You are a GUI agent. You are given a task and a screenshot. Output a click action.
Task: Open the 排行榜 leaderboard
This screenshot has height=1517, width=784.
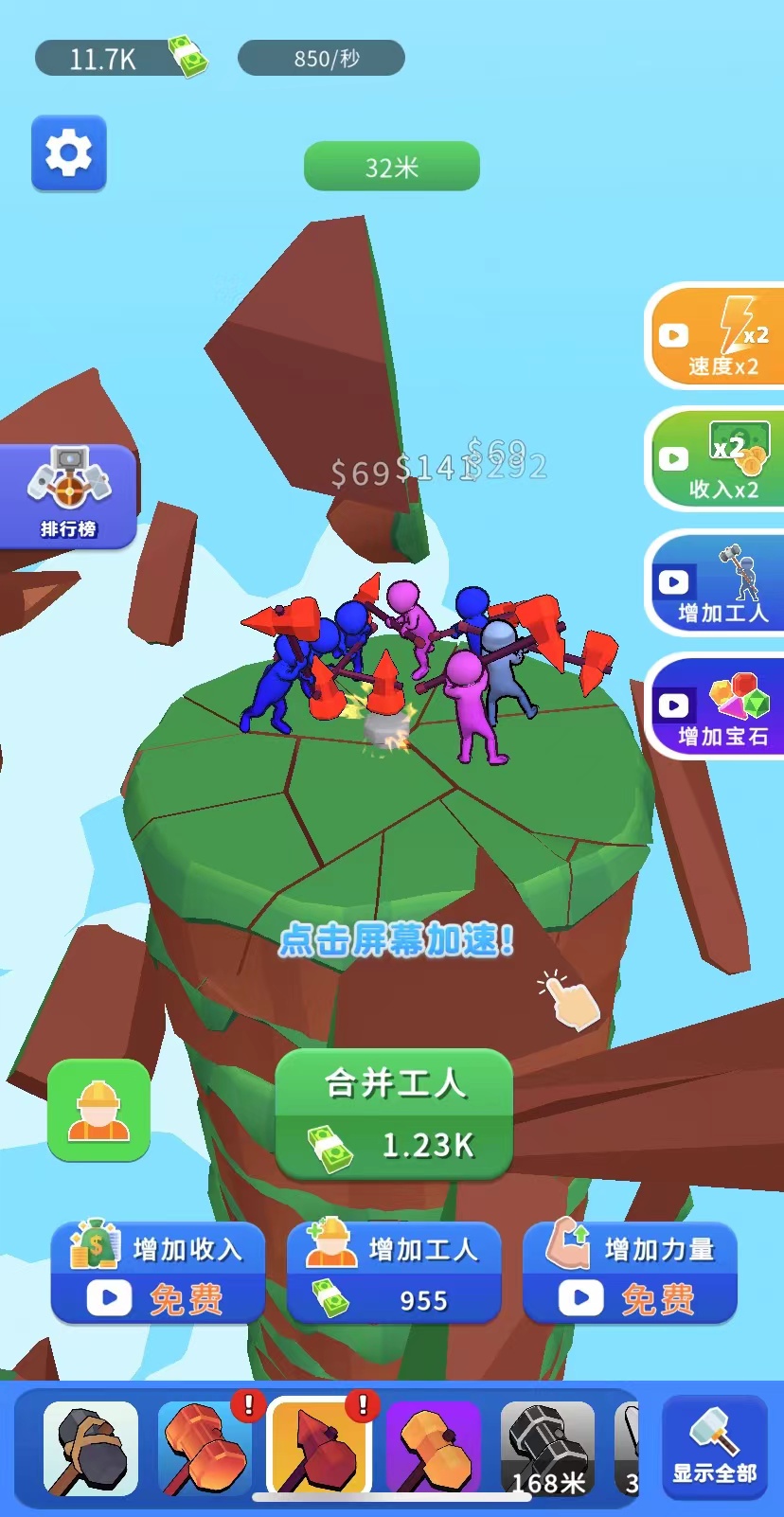click(x=68, y=496)
